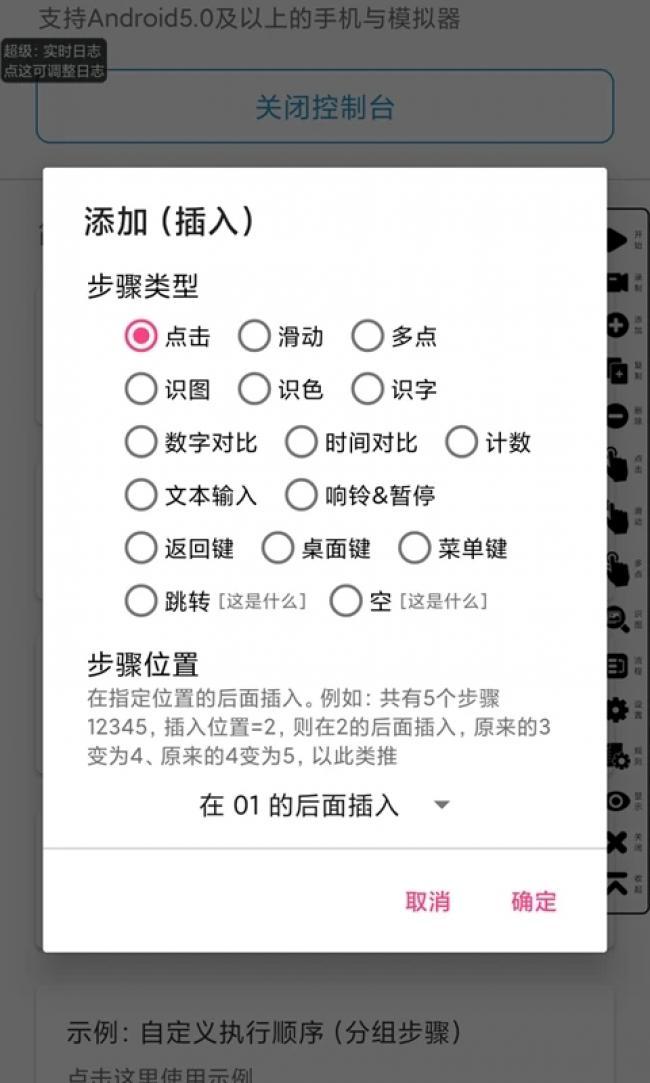Choose the 计数 radio option
The height and width of the screenshot is (1083, 650).
click(461, 442)
